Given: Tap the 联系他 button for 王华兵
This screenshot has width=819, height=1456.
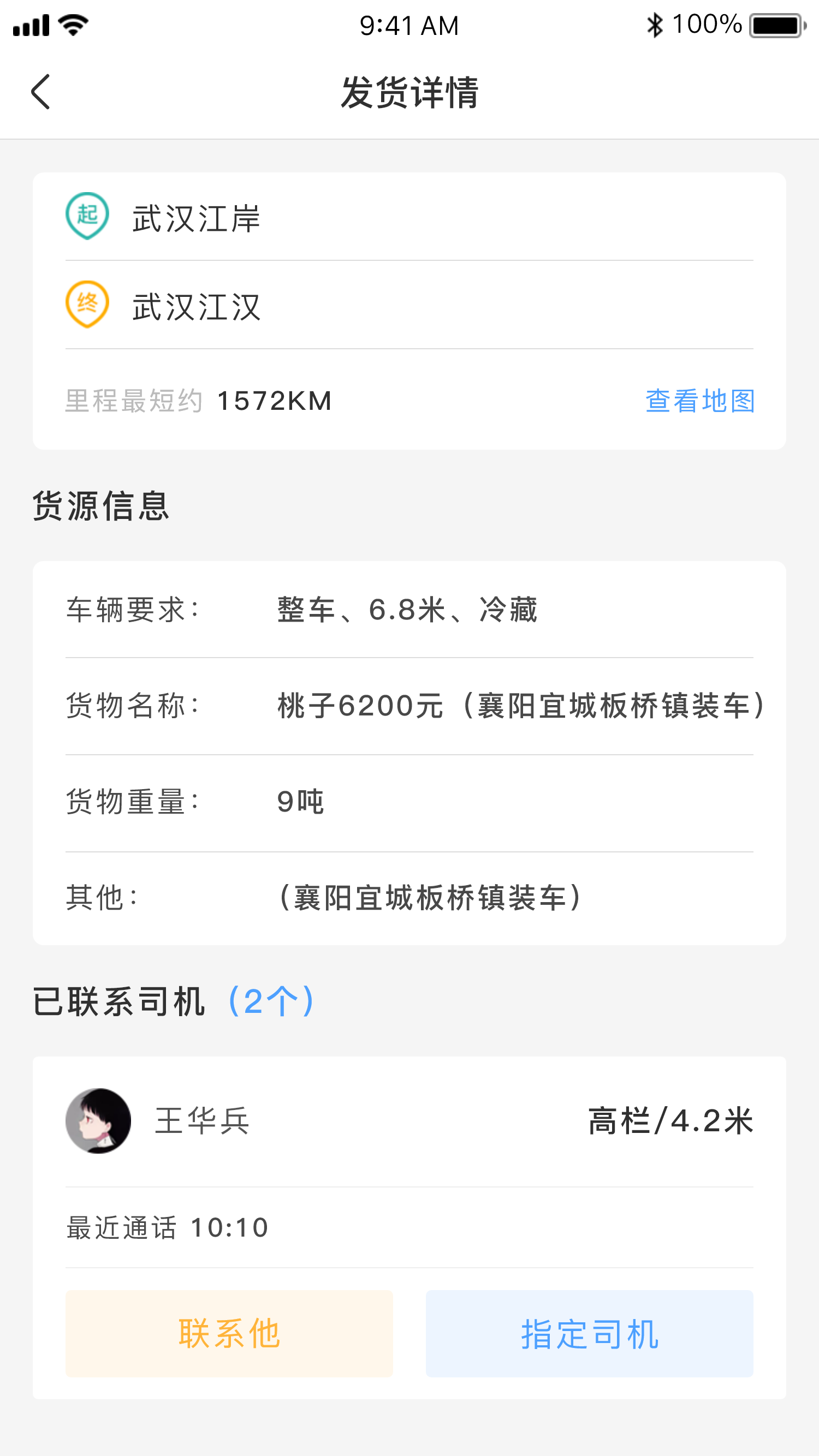Looking at the screenshot, I should [x=229, y=1333].
